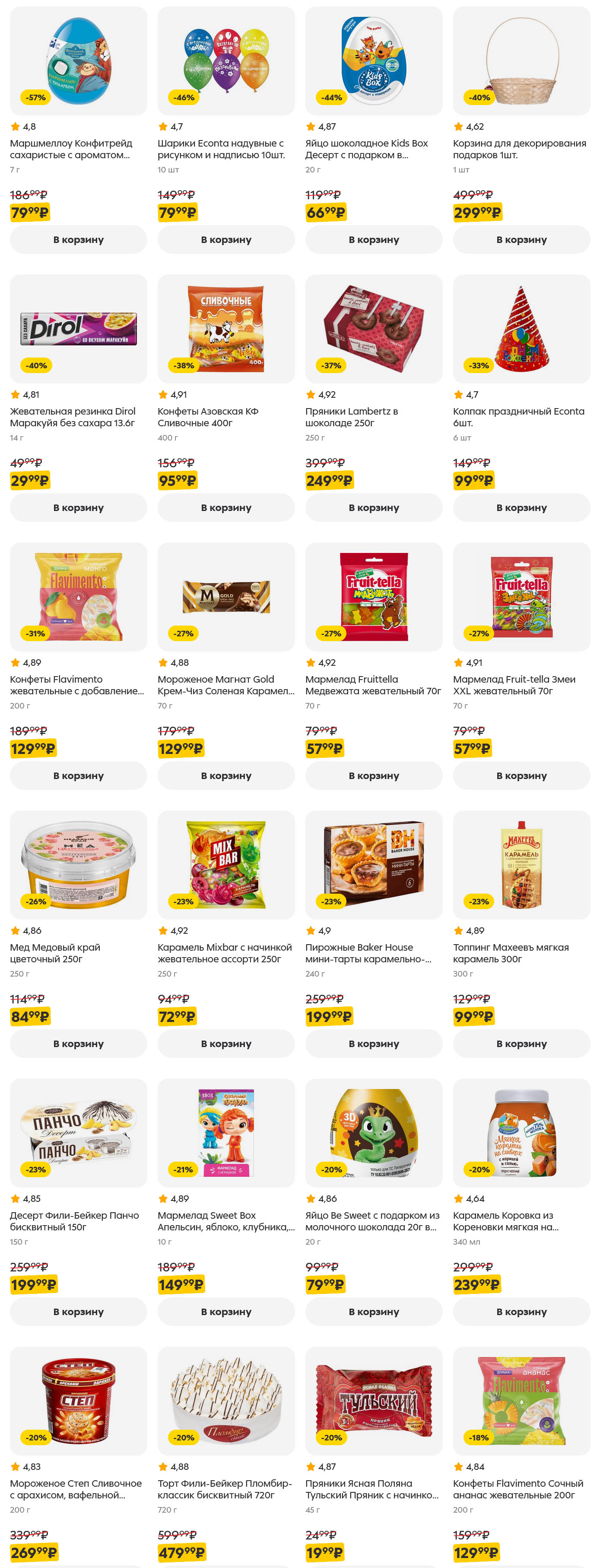
Task: Open Конфеты Flavimento манго product card
Action: [78, 597]
